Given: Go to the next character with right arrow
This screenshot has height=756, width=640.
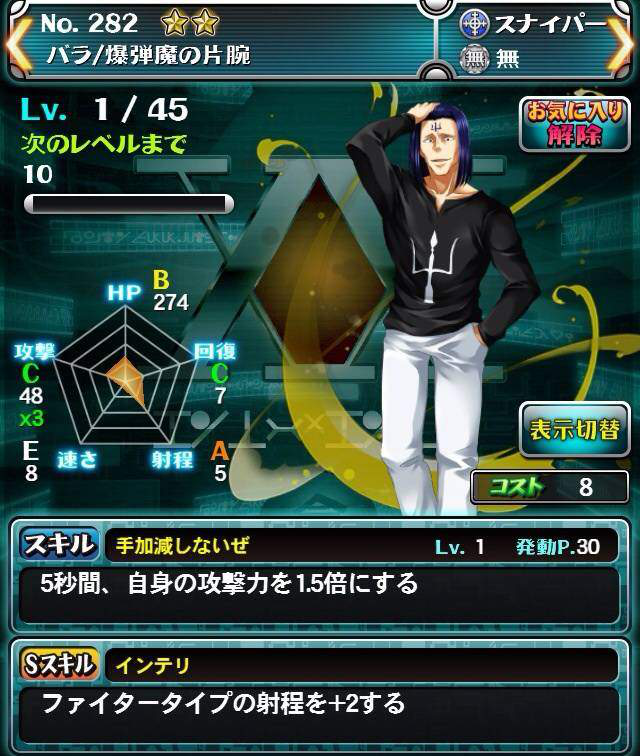Looking at the screenshot, I should pyautogui.click(x=624, y=41).
